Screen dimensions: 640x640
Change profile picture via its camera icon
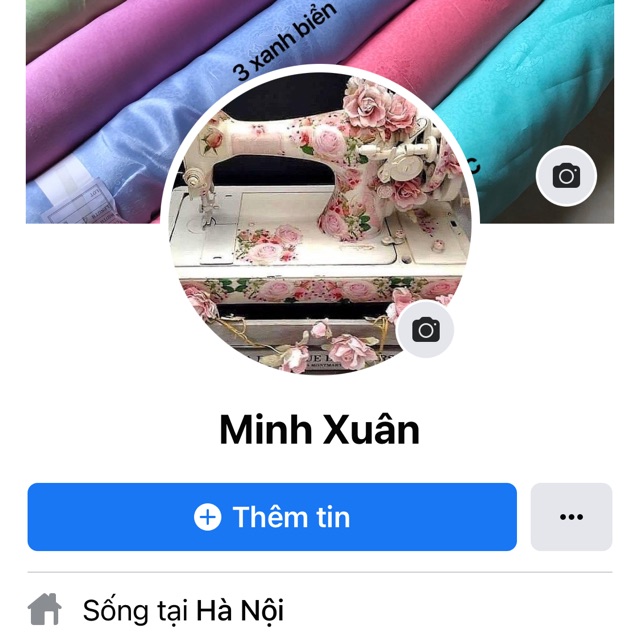point(426,330)
